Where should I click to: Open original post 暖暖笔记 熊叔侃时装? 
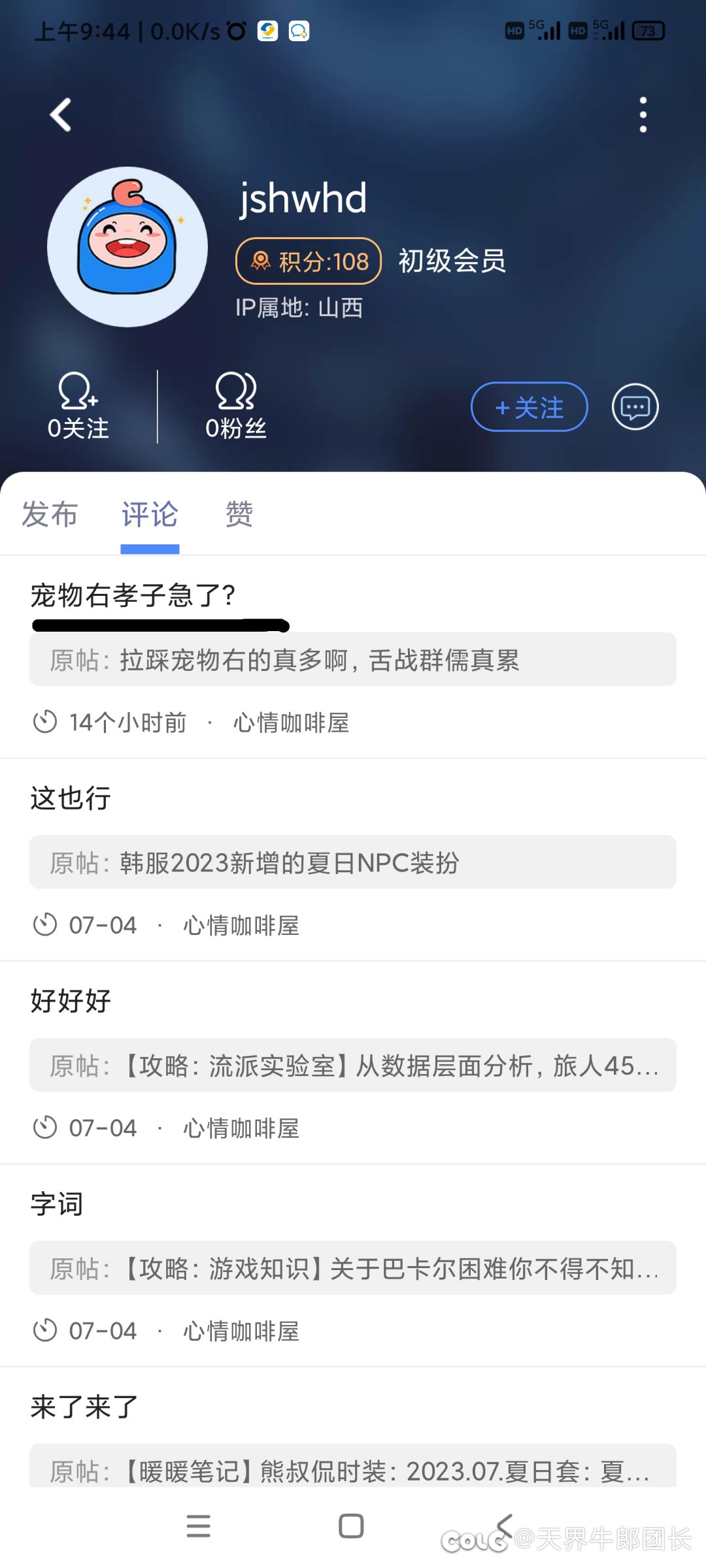tap(353, 1467)
